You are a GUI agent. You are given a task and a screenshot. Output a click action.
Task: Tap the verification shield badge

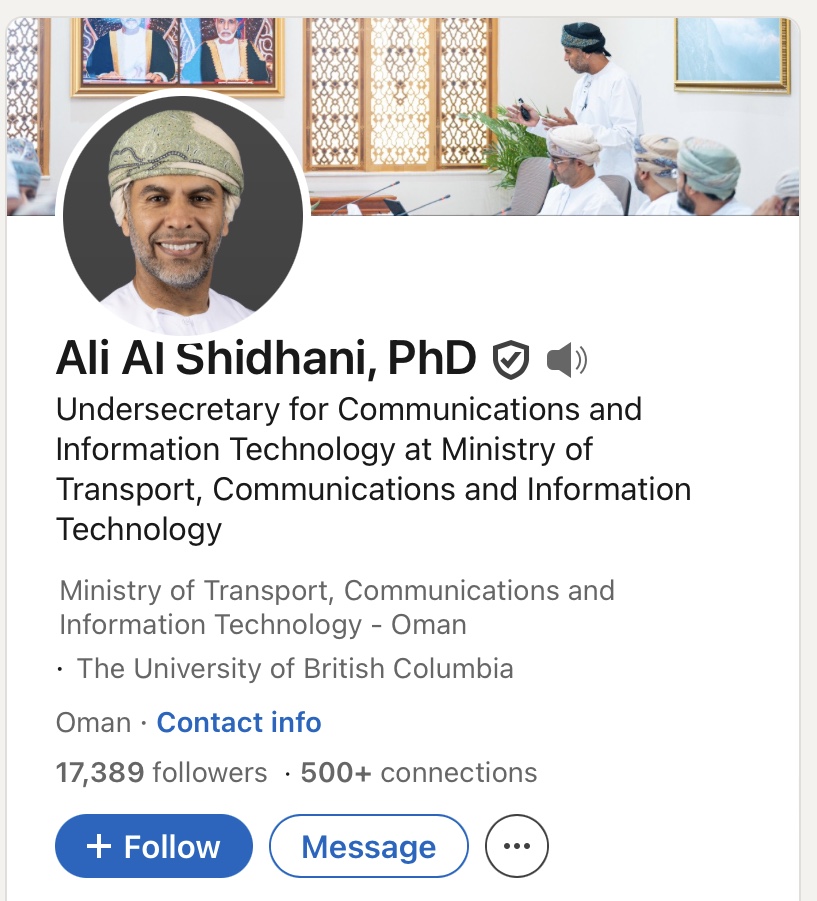pos(511,360)
